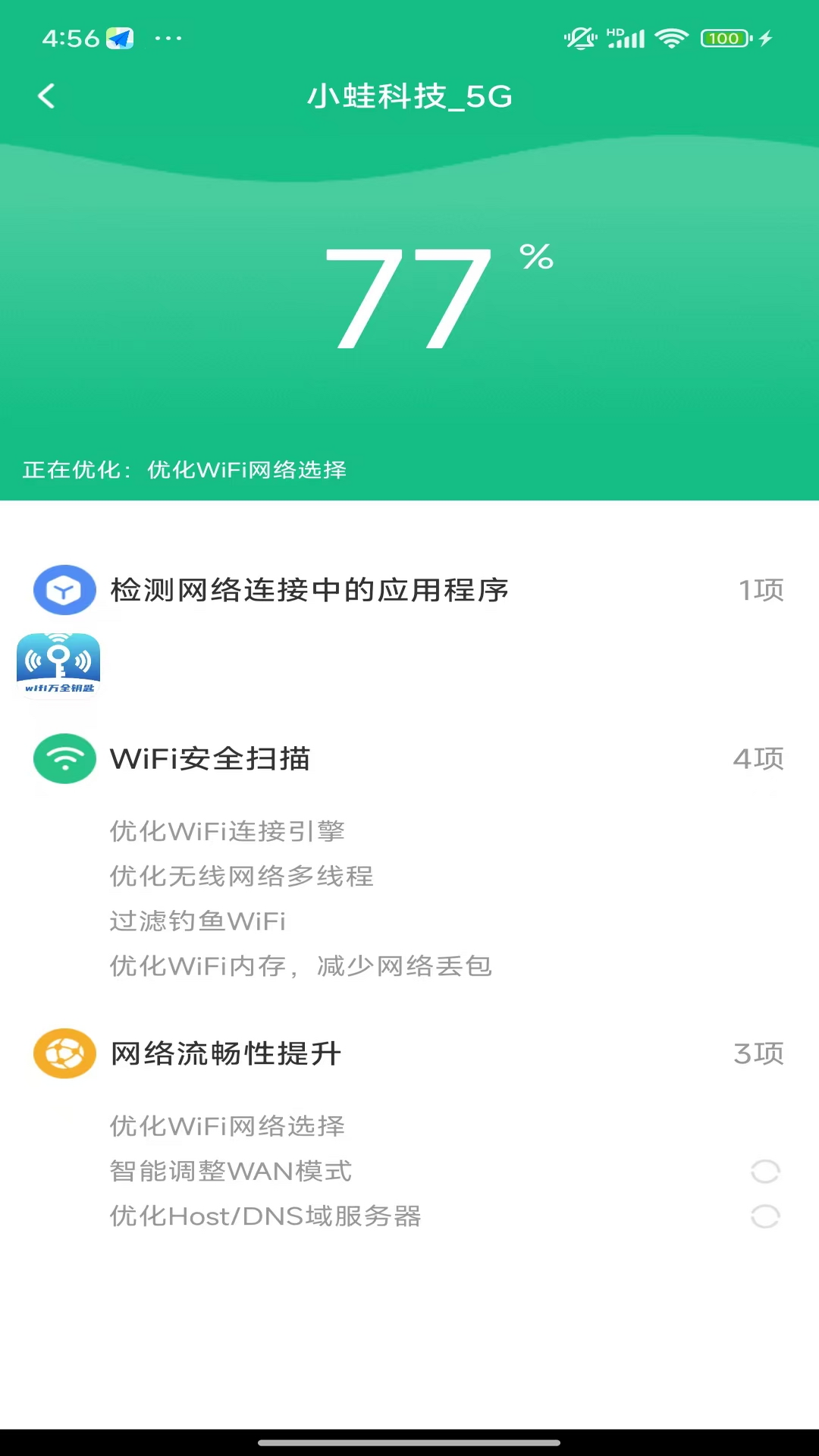819x1456 pixels.
Task: Select the 过滤钓鱼WiFi item
Action: [196, 921]
